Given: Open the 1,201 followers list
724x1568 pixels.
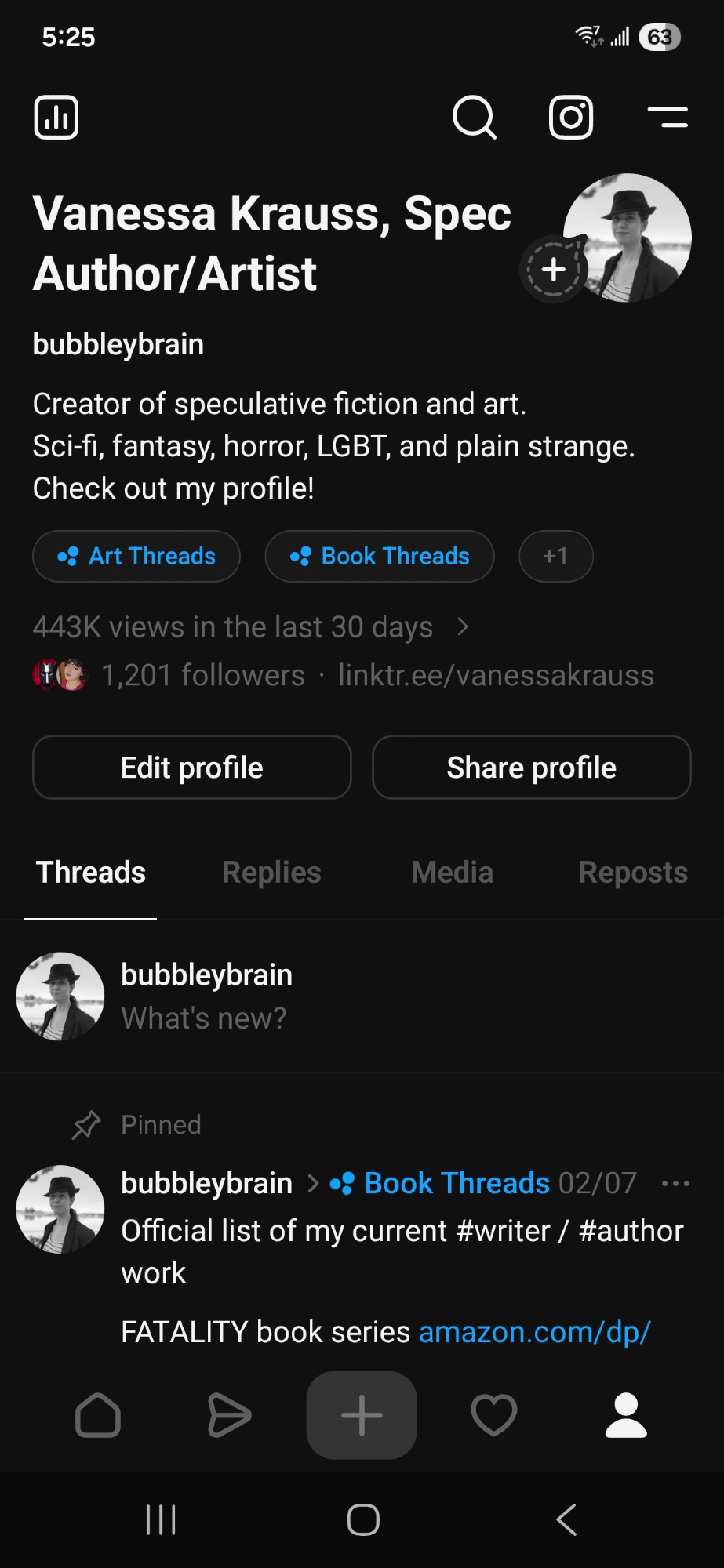Looking at the screenshot, I should pyautogui.click(x=202, y=675).
